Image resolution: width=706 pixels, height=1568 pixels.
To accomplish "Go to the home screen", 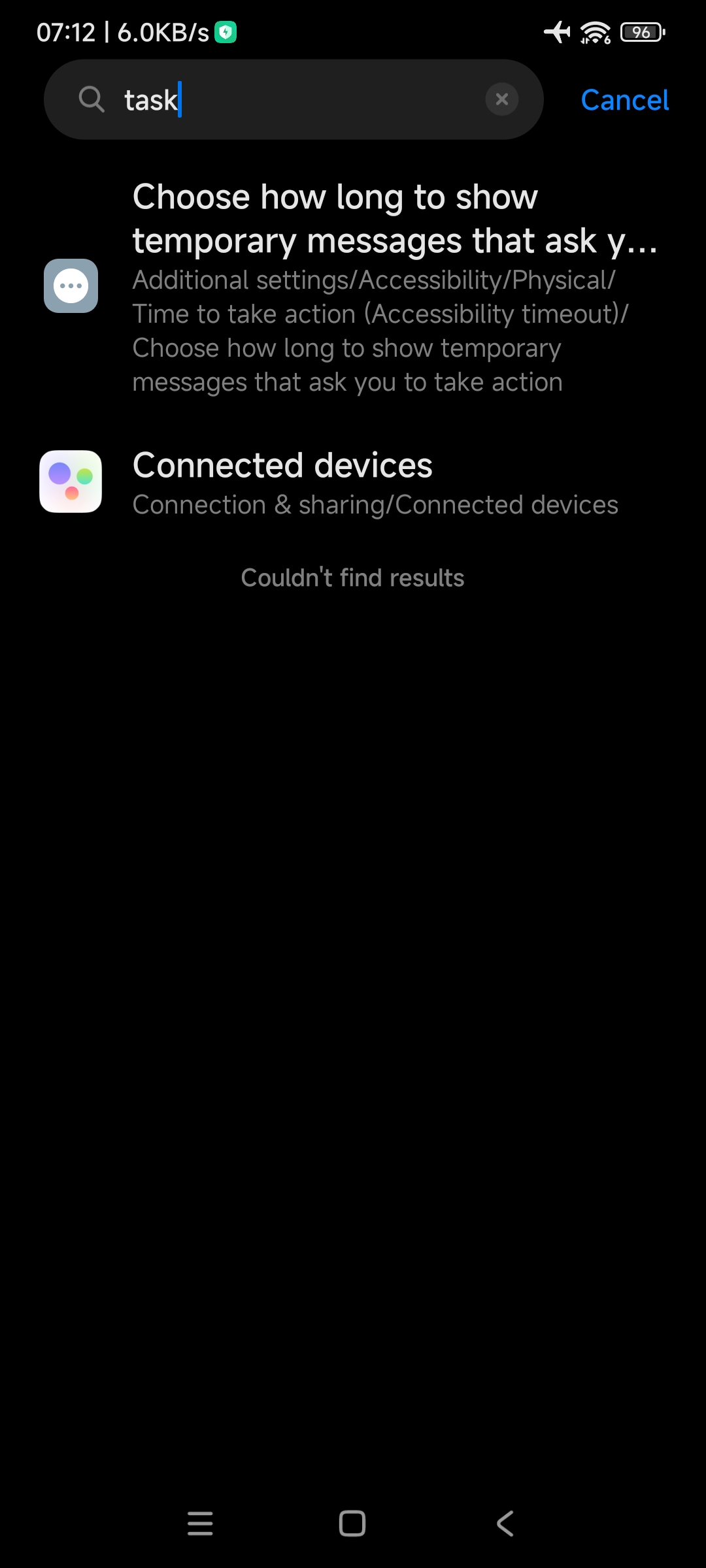I will (x=352, y=1523).
